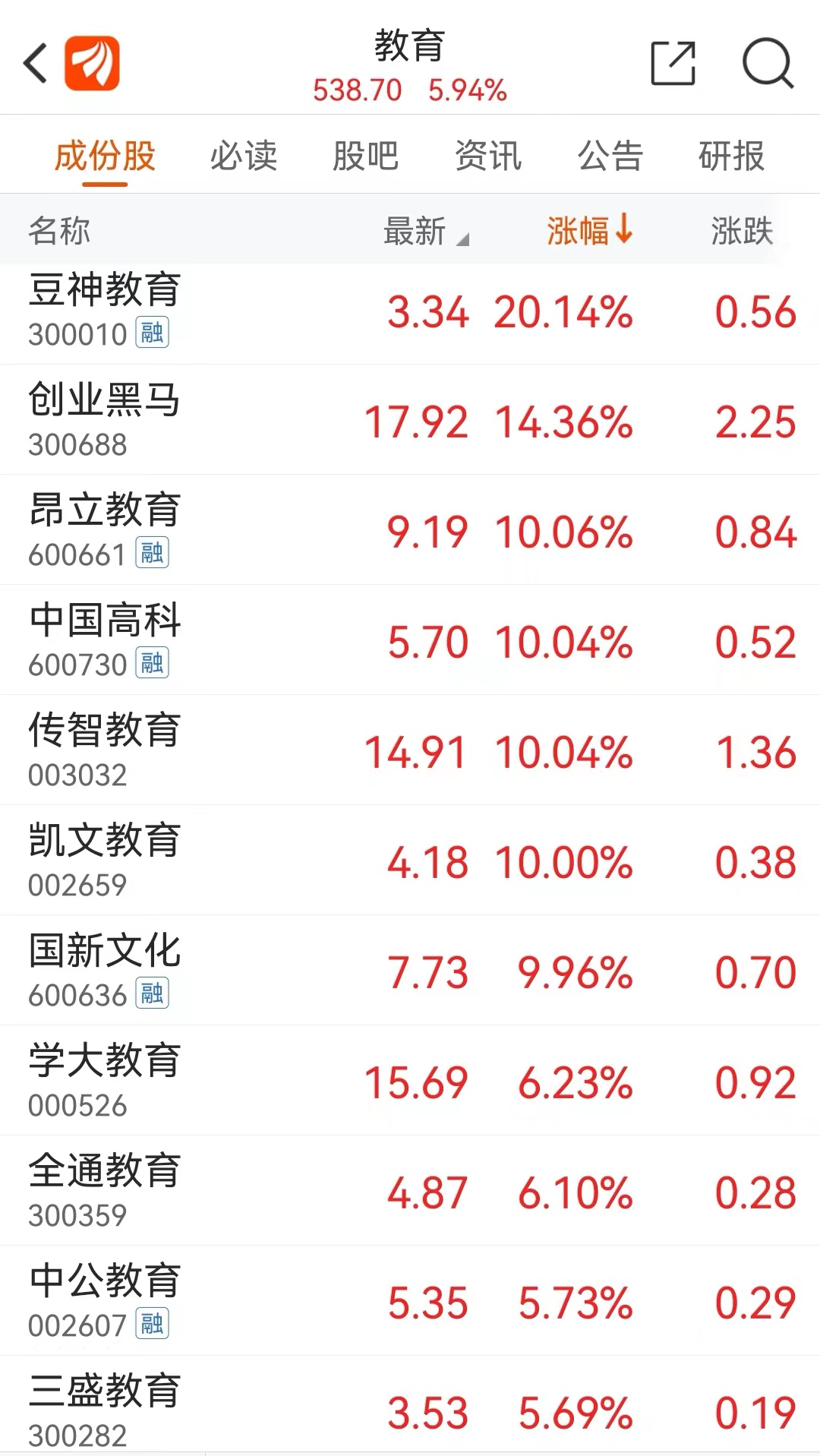View details for 传智教育
The height and width of the screenshot is (1456, 820).
[x=410, y=750]
